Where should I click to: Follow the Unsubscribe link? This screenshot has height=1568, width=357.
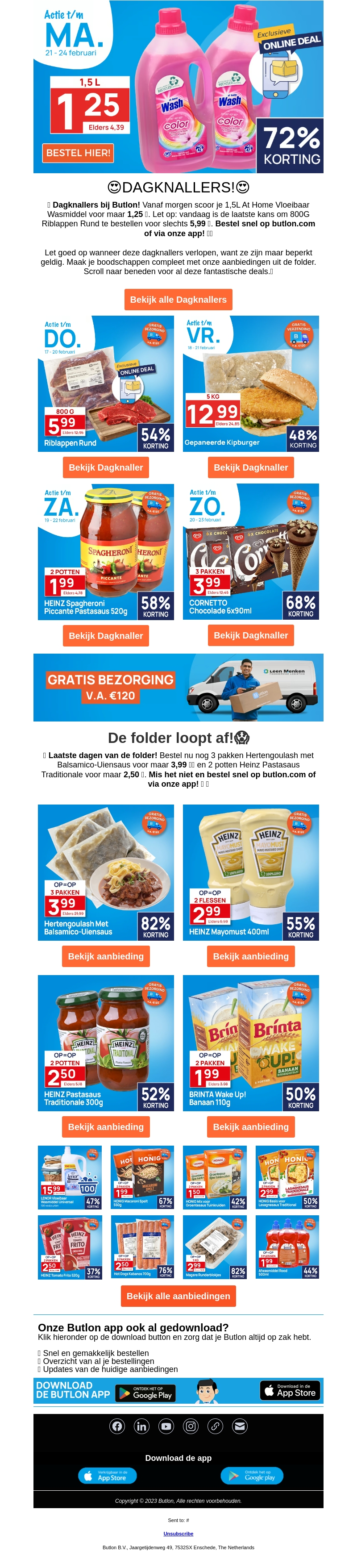[178, 1534]
